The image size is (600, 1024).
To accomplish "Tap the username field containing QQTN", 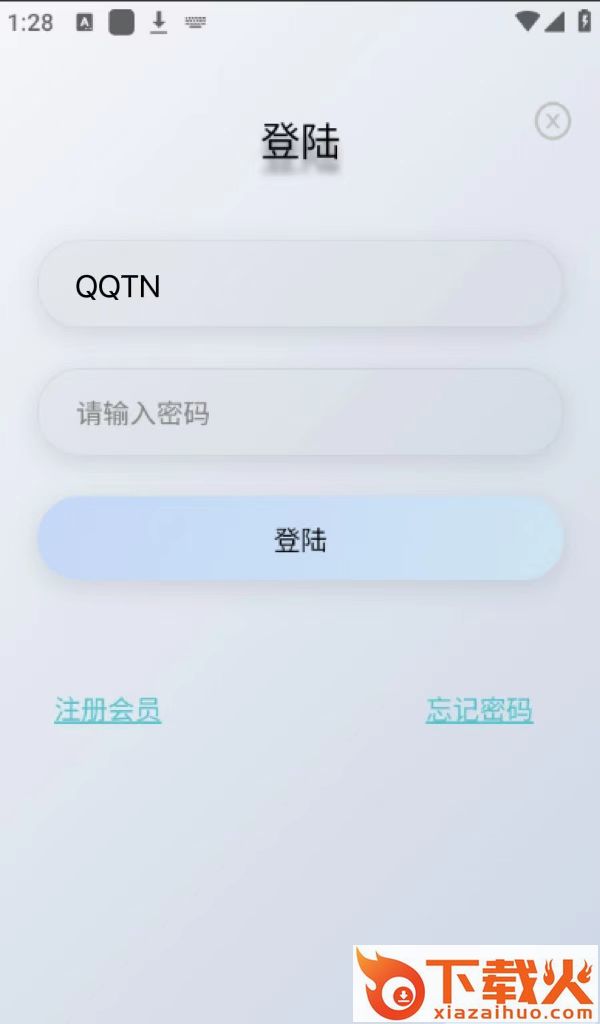I will (300, 285).
